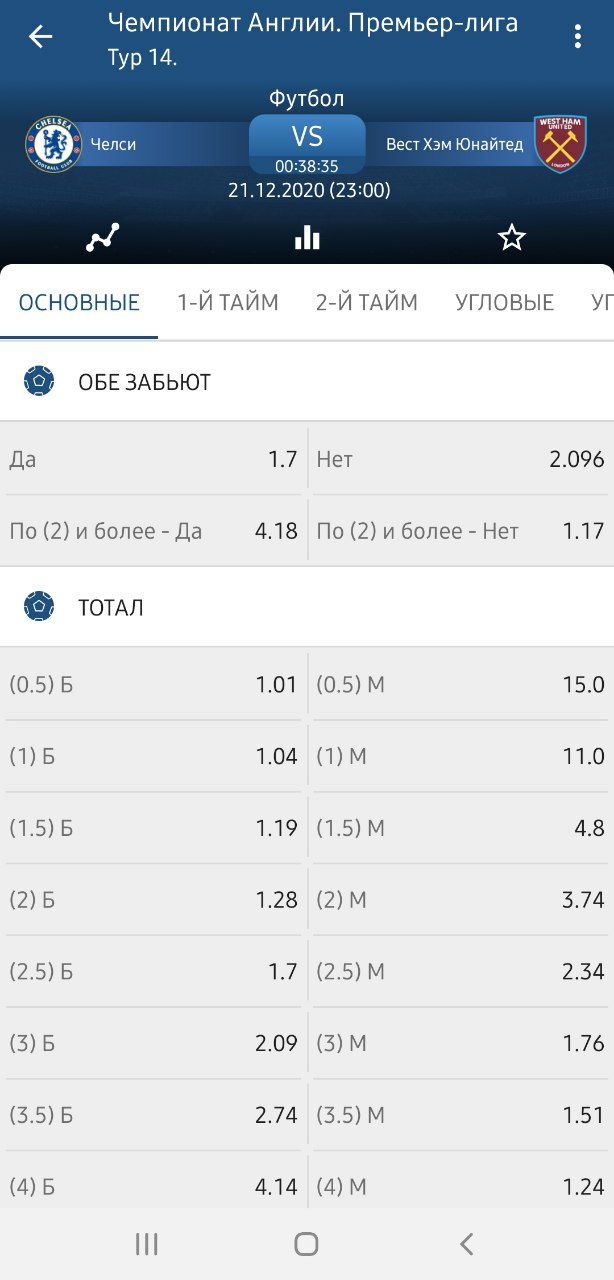Tap the system home button
The height and width of the screenshot is (1280, 614).
tap(306, 1244)
